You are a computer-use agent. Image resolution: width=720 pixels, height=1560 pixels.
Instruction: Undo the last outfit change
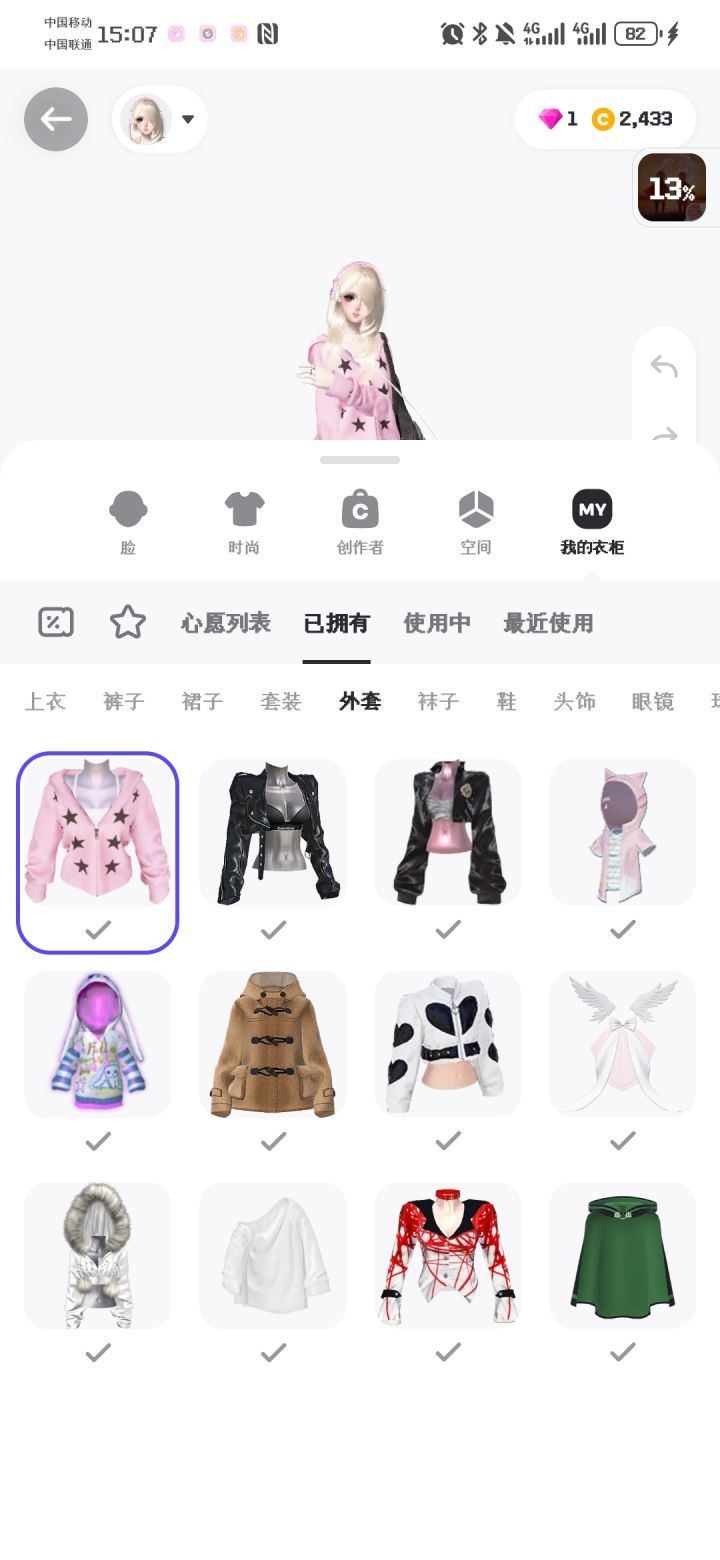coord(663,367)
